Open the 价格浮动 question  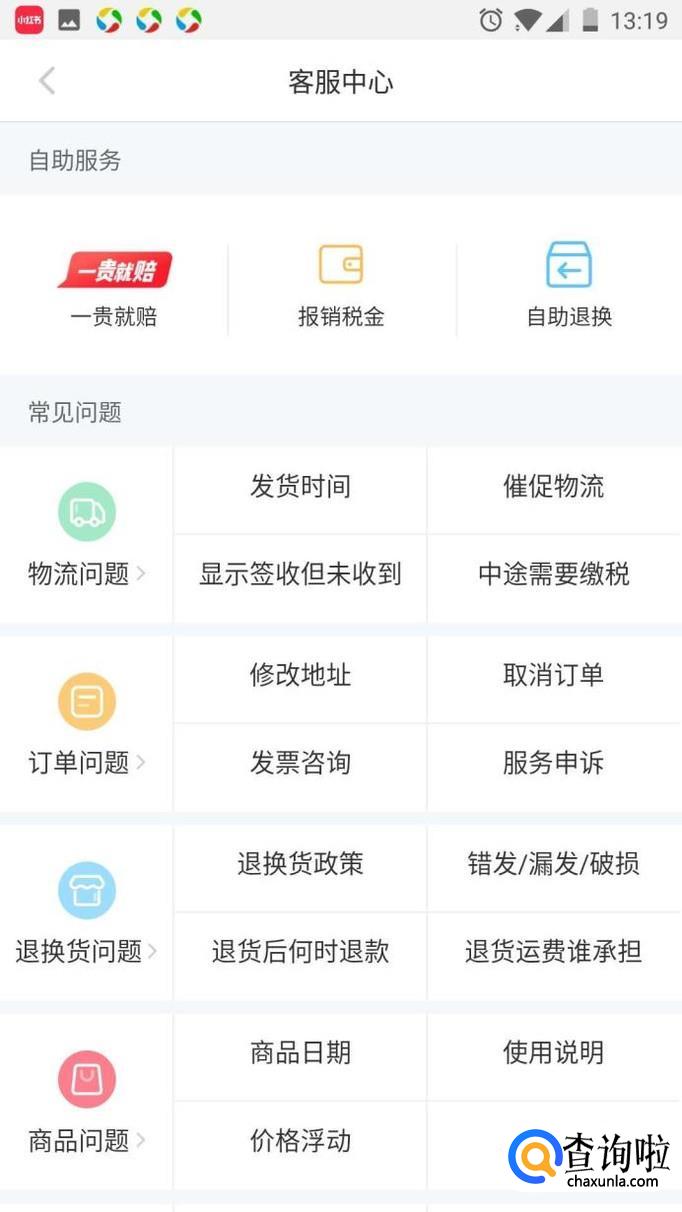300,1141
